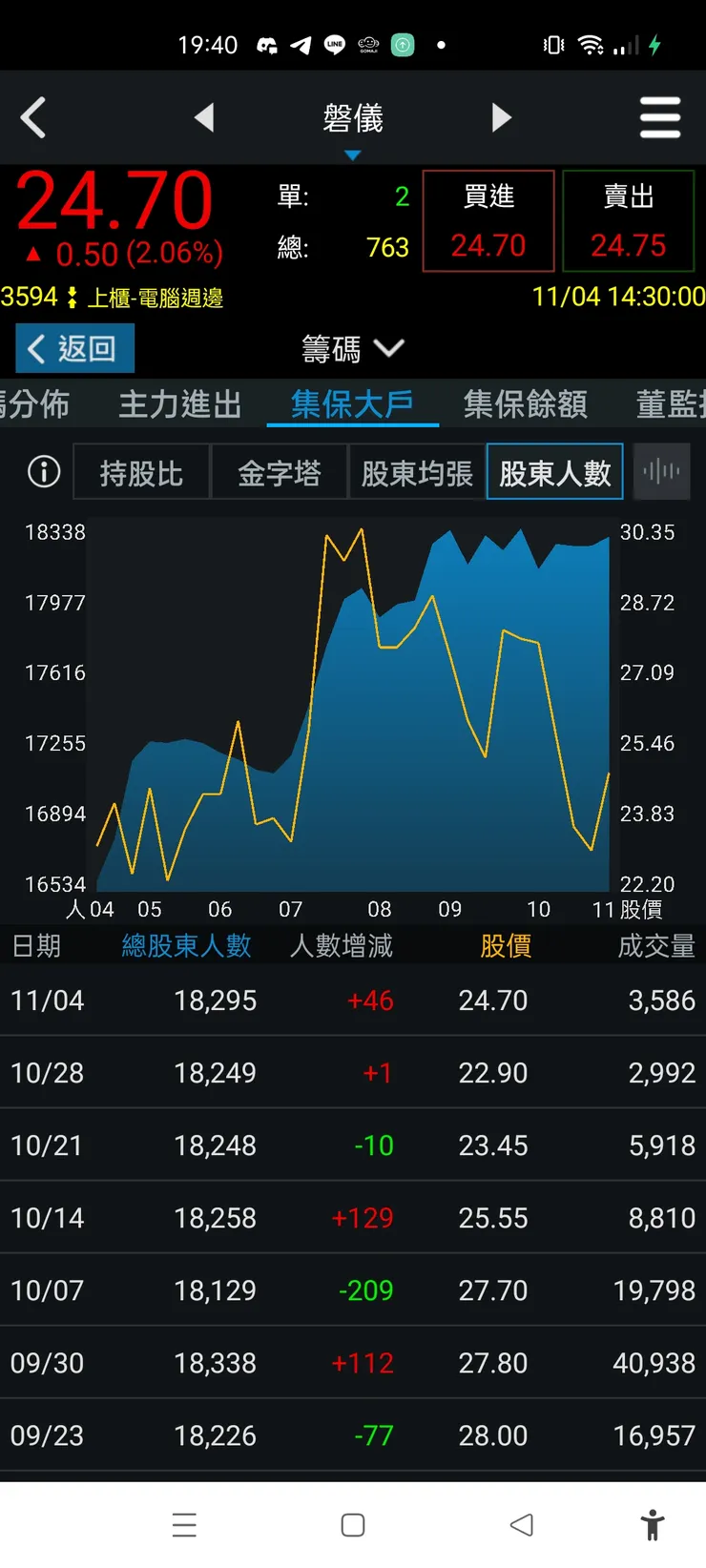Image resolution: width=706 pixels, height=1568 pixels.
Task: Tap the 買進 box showing 24.70
Action: [x=488, y=219]
